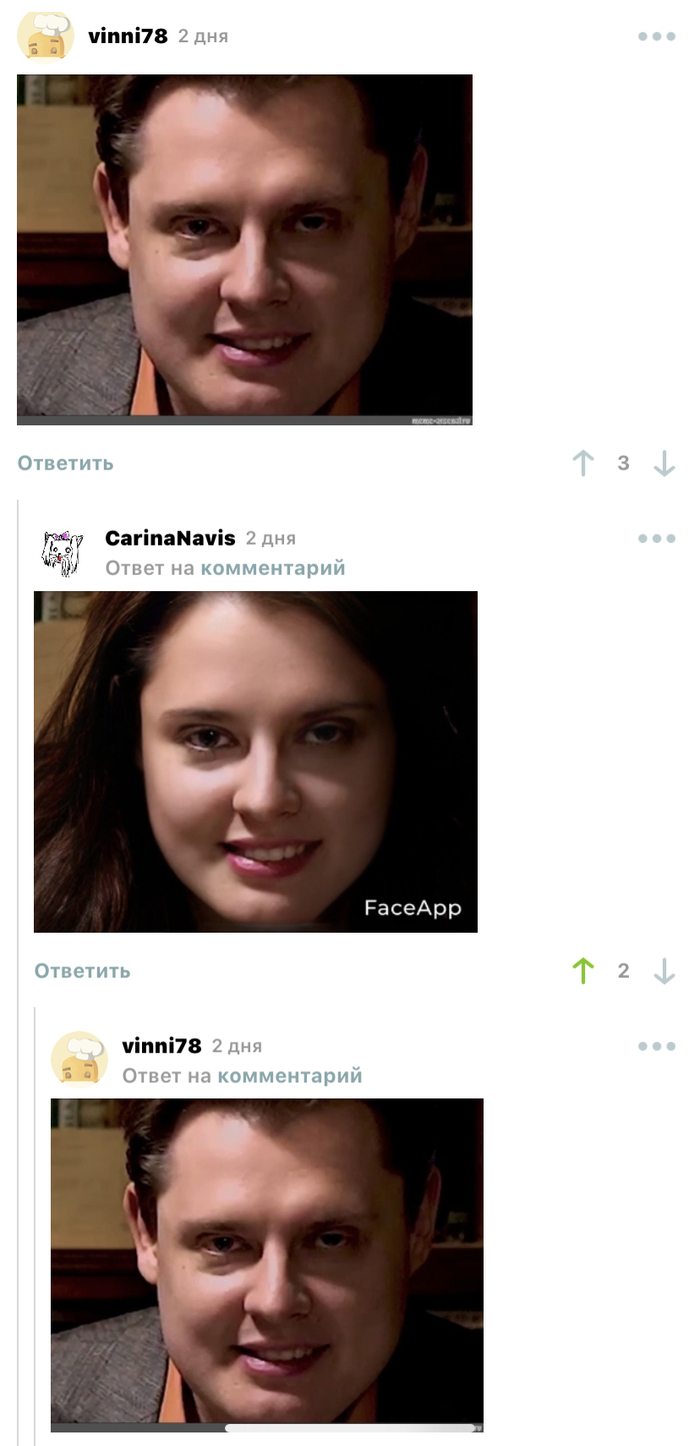
Task: Open the image in vinni78's top comment
Action: (244, 250)
